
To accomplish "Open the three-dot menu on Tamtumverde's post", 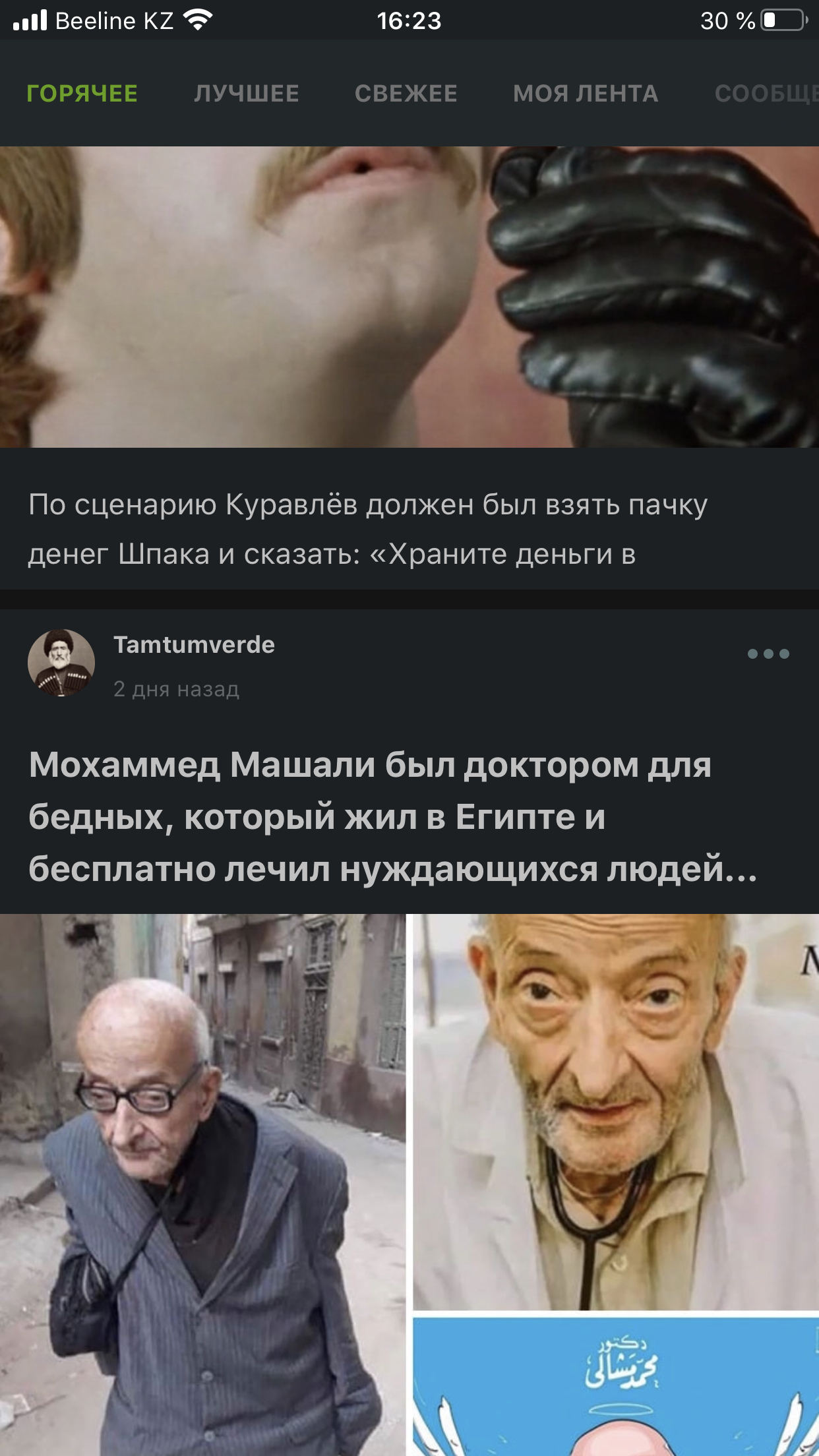I will point(768,654).
